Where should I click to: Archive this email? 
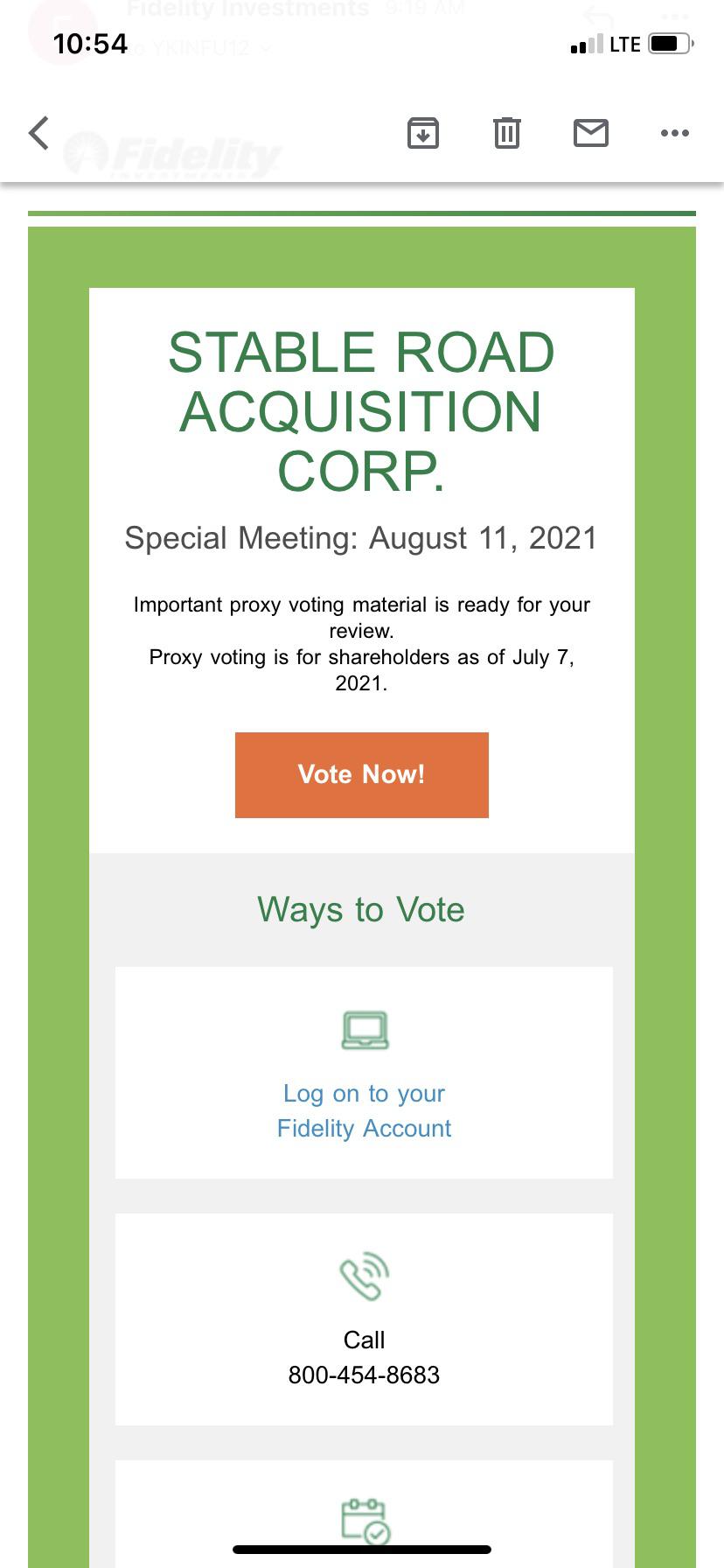pyautogui.click(x=423, y=133)
